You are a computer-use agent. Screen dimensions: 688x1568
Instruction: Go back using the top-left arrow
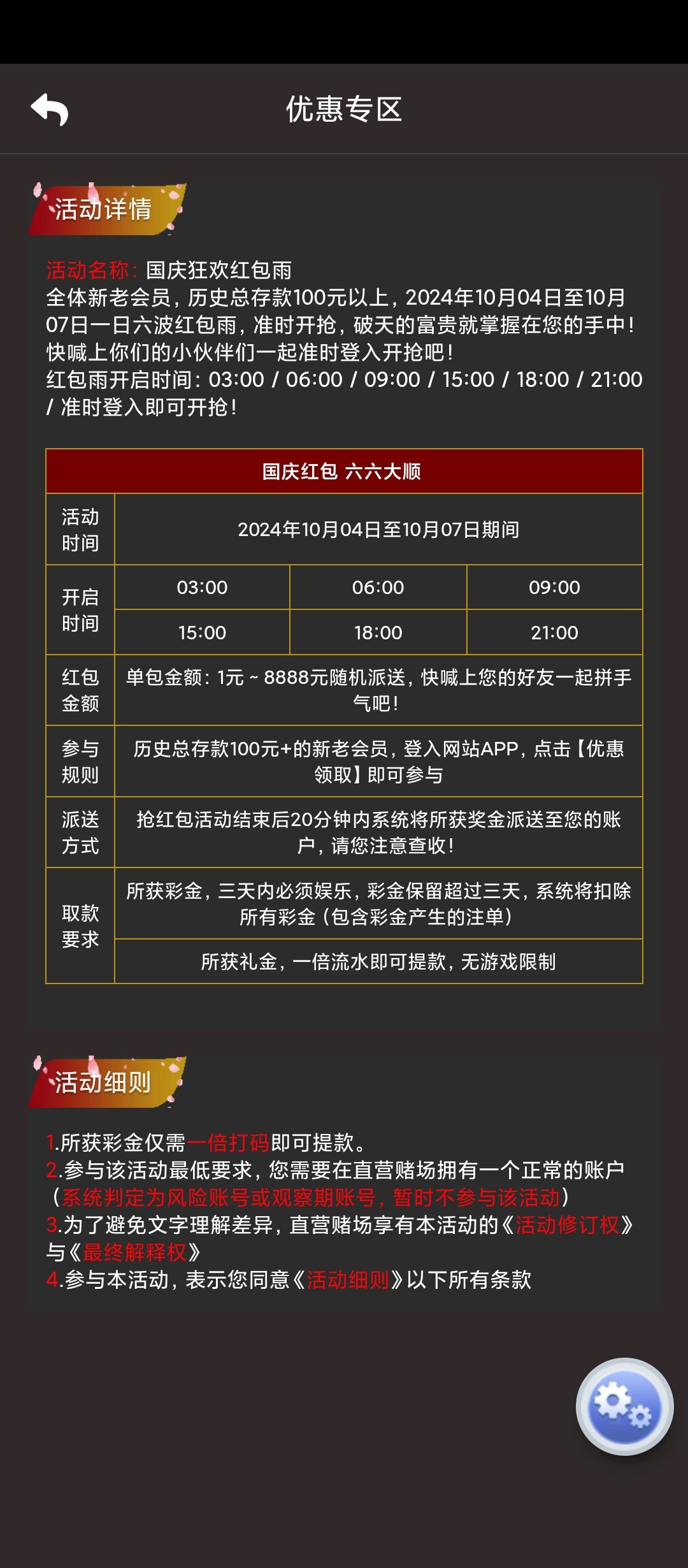pos(50,110)
